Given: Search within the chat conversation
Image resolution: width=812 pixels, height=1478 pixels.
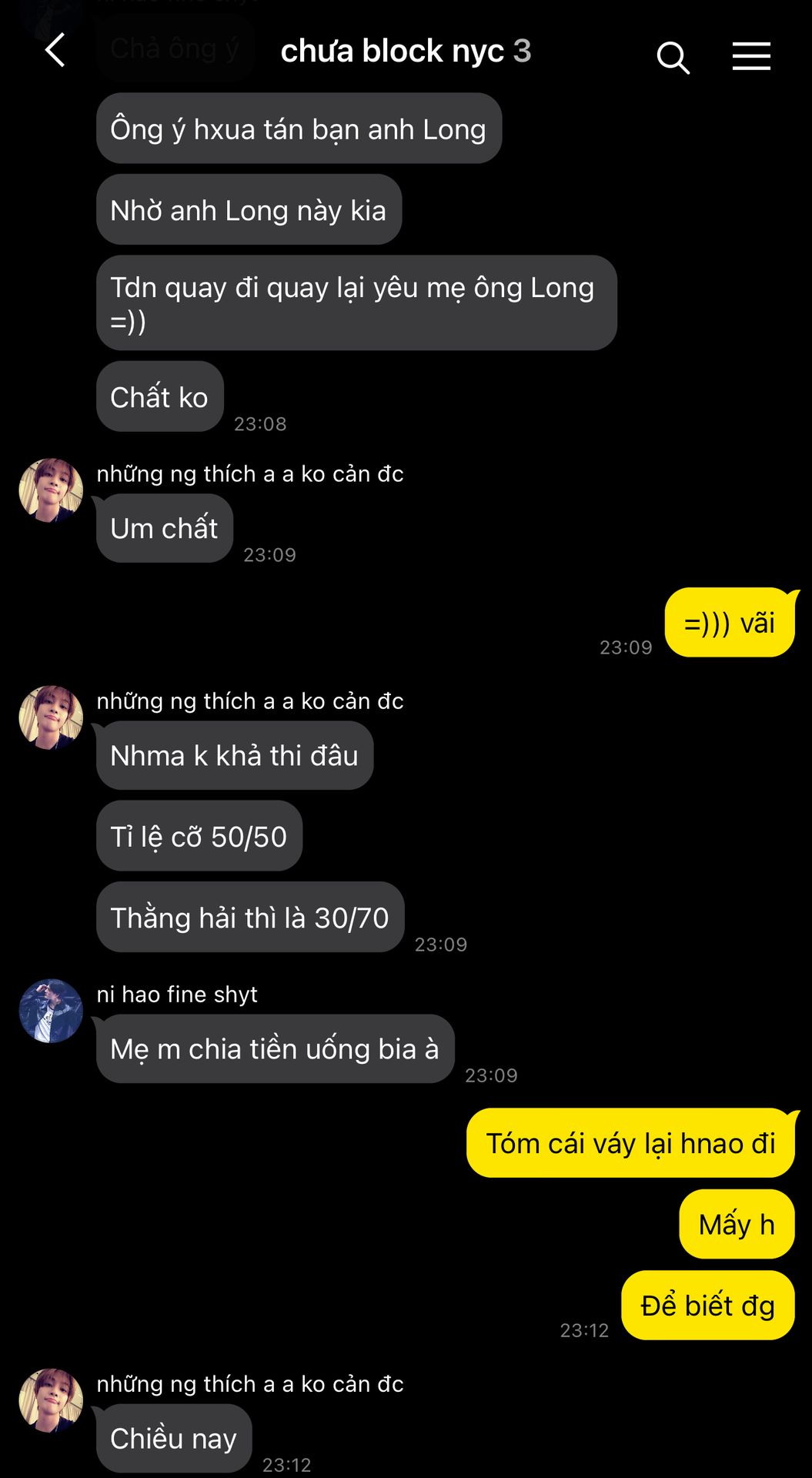Looking at the screenshot, I should coord(673,57).
